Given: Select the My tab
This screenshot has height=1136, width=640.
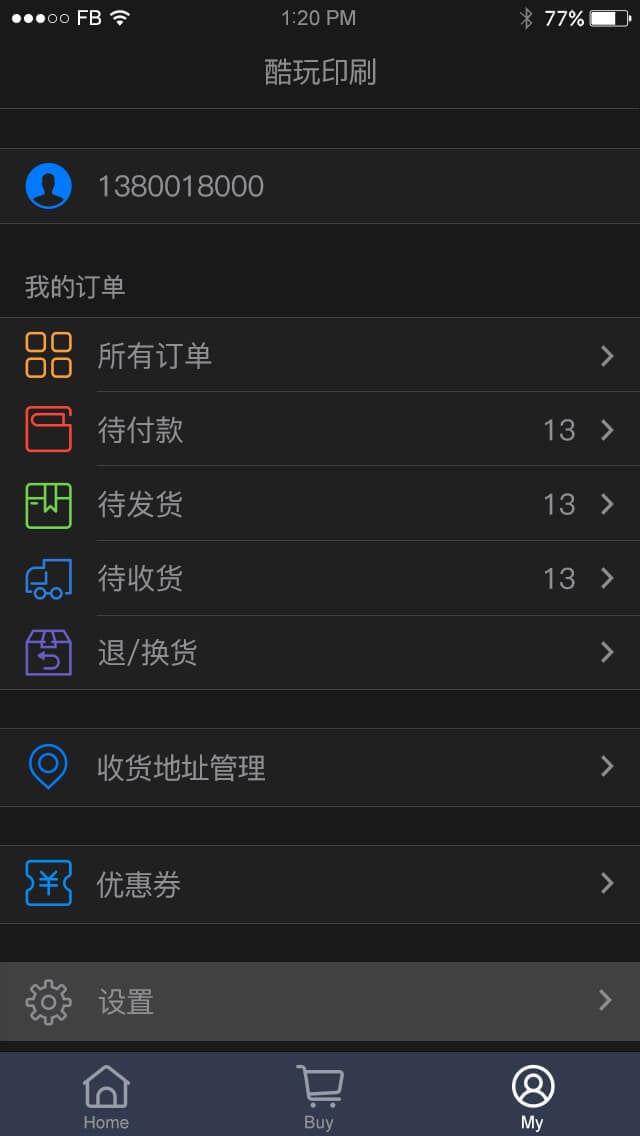Looking at the screenshot, I should [x=533, y=1096].
